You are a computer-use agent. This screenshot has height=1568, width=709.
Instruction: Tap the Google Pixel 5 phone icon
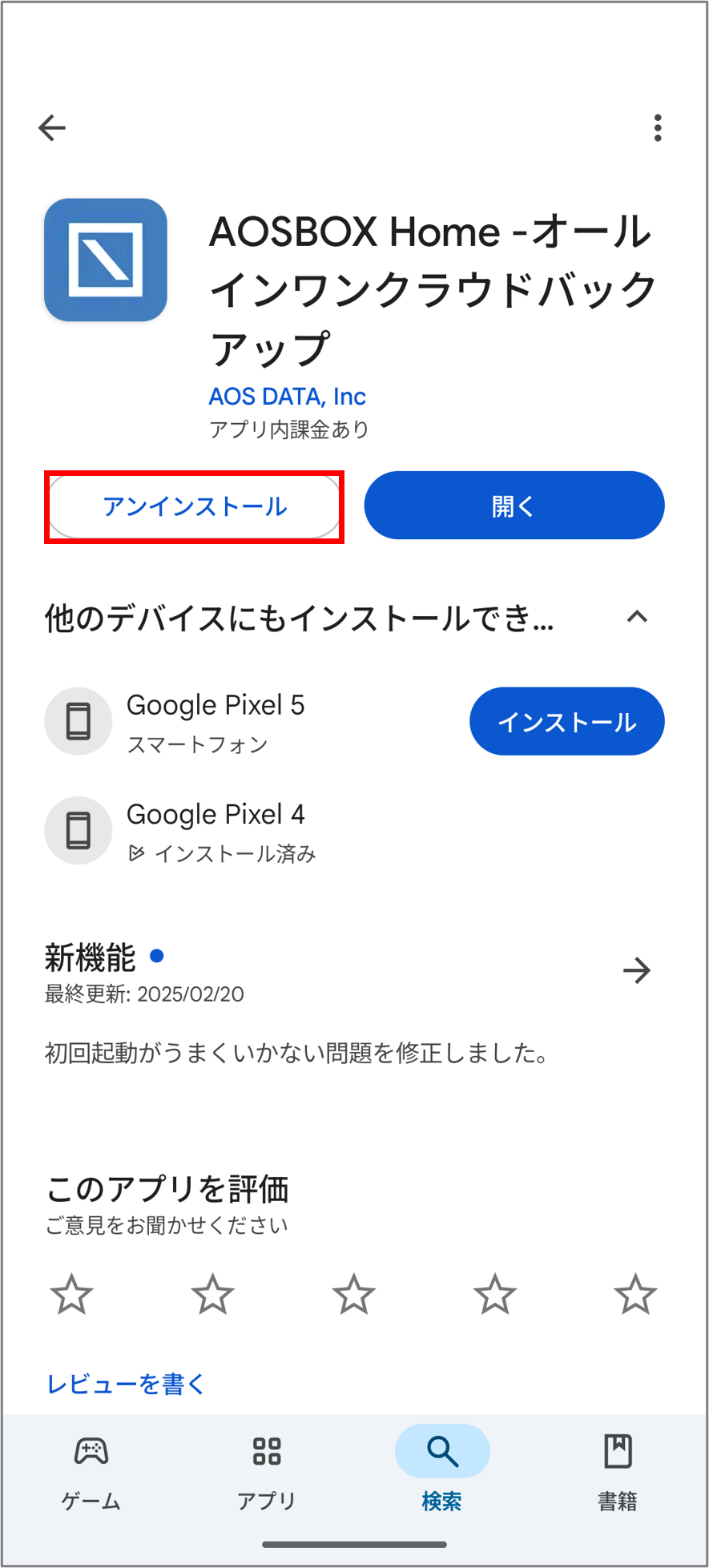coord(78,720)
